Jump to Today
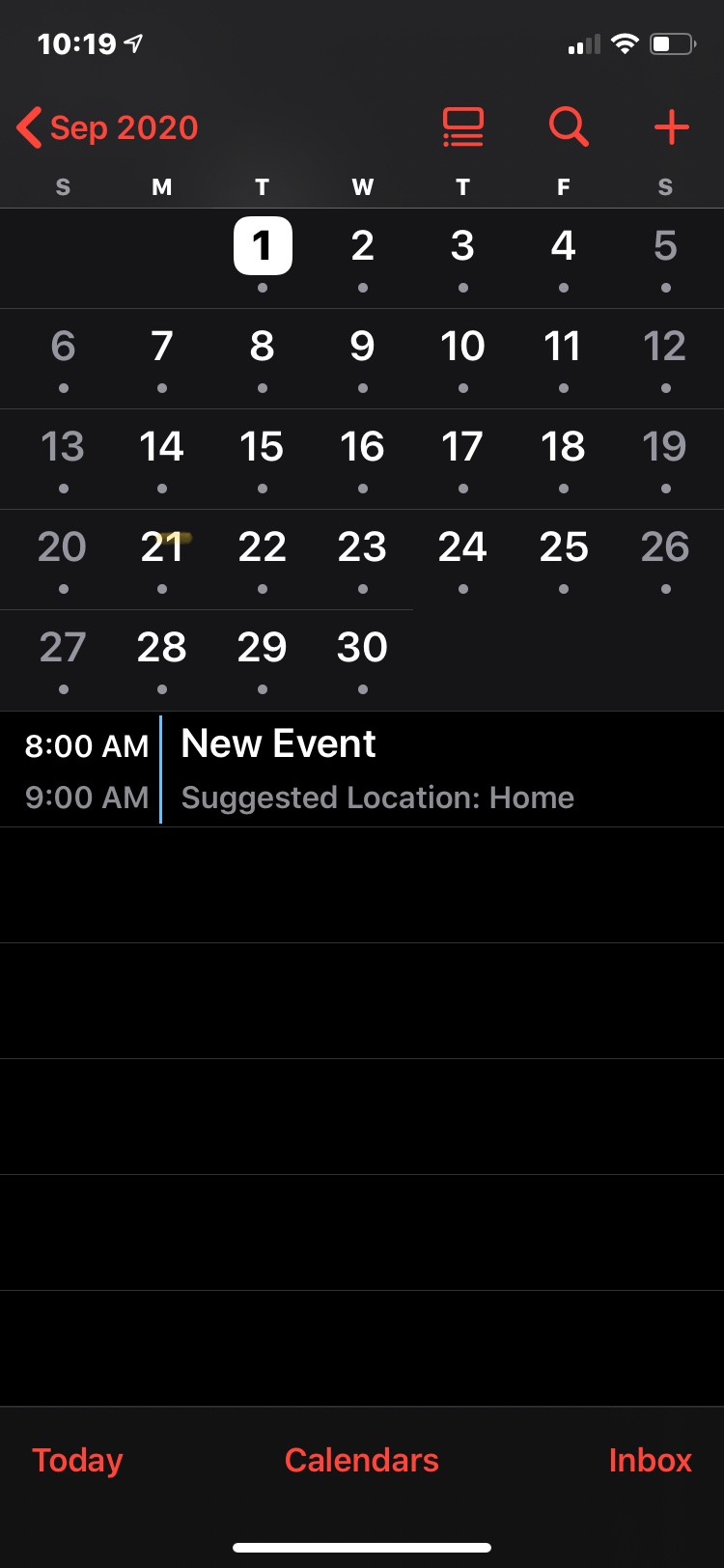724x1568 pixels. pos(77,1460)
